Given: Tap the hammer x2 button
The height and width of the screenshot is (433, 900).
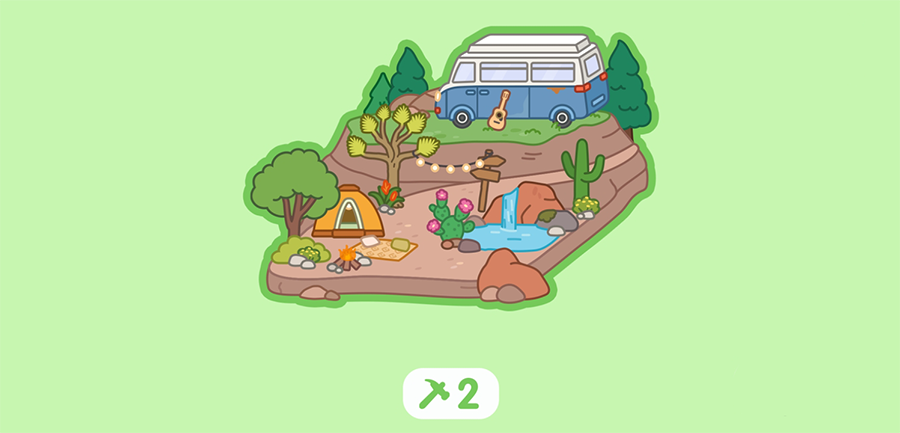Looking at the screenshot, I should pyautogui.click(x=450, y=394).
